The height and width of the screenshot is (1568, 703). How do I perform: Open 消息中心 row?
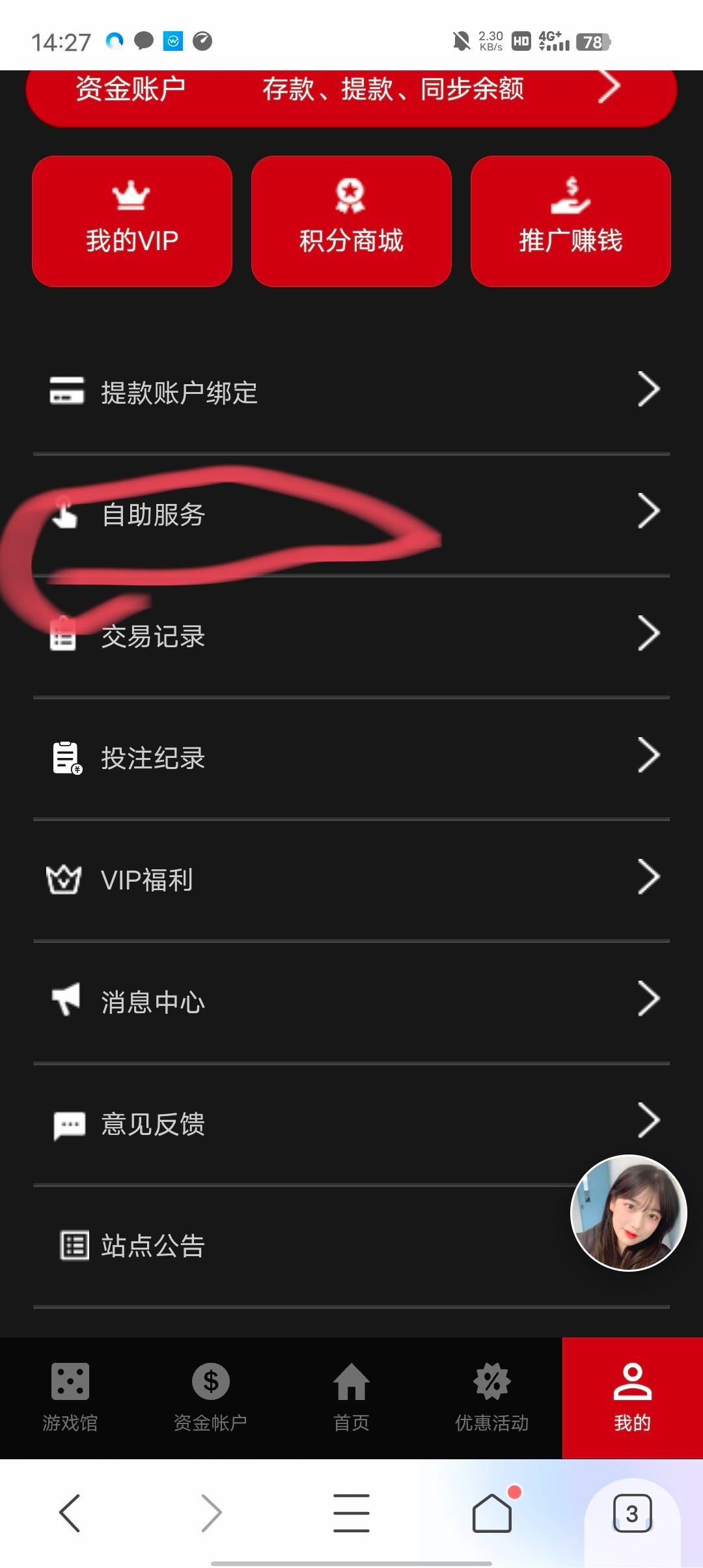coord(351,1001)
